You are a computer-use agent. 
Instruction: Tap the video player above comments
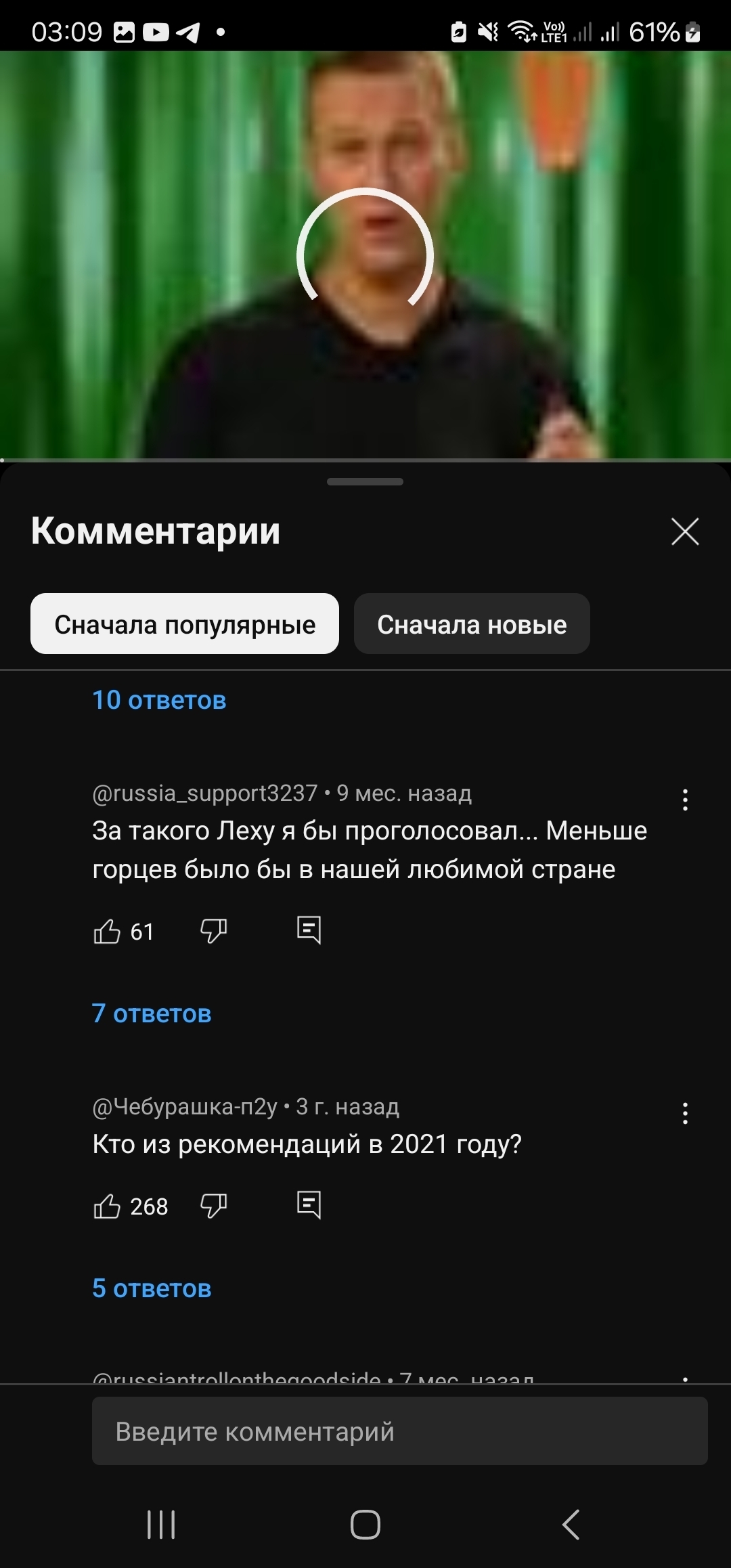click(x=365, y=255)
